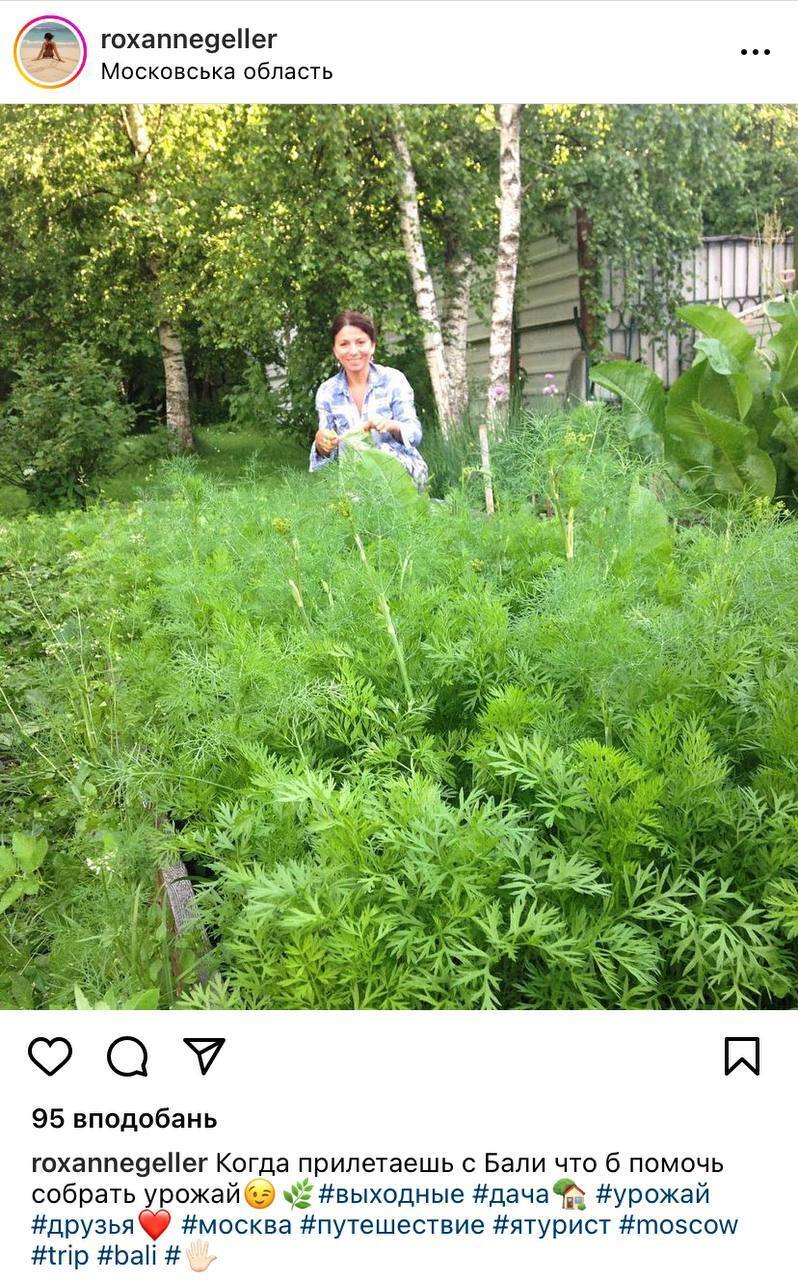Open the post's three-dot options menu
The image size is (798, 1280).
click(x=755, y=52)
